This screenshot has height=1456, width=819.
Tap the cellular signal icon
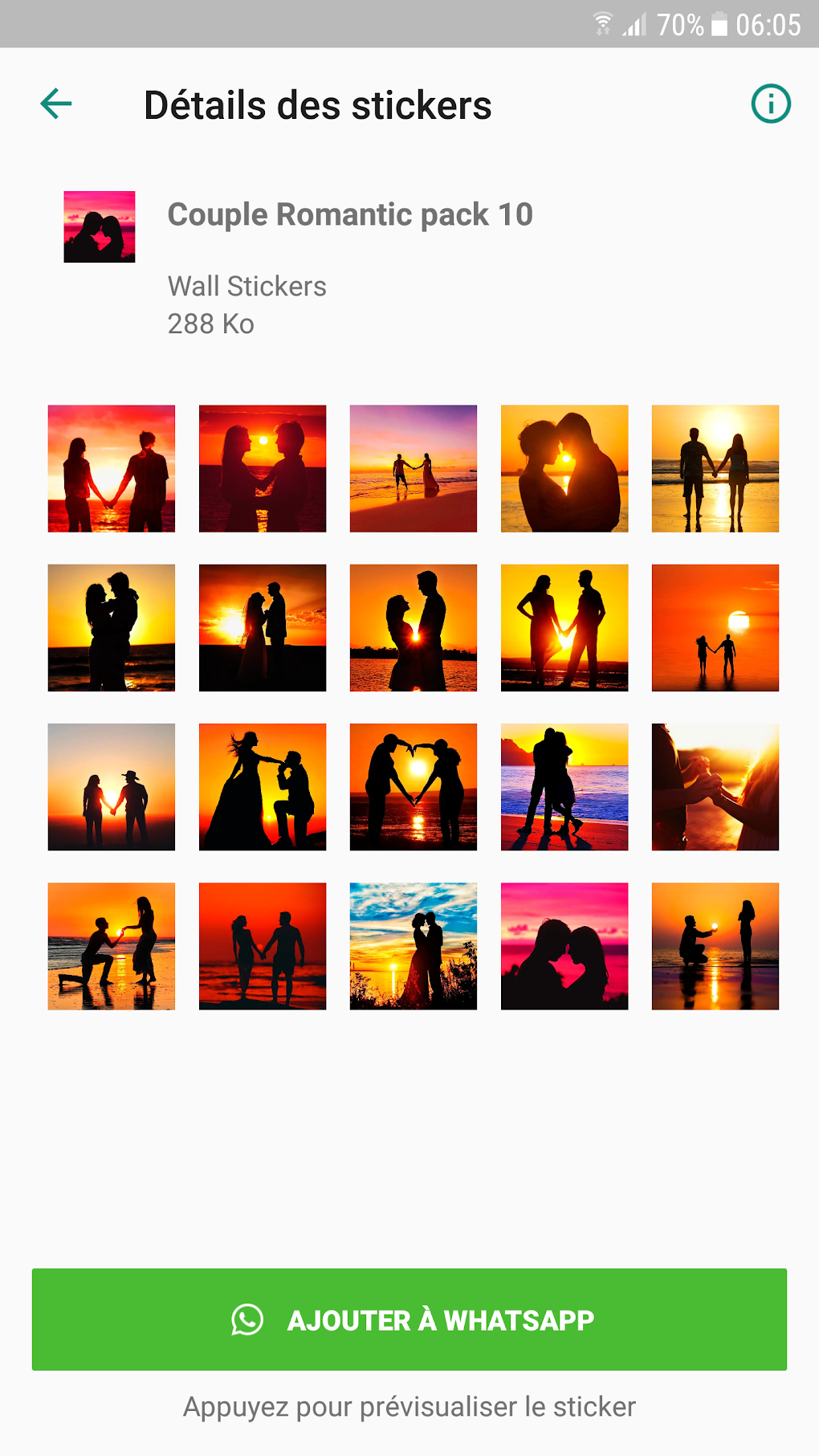[634, 26]
